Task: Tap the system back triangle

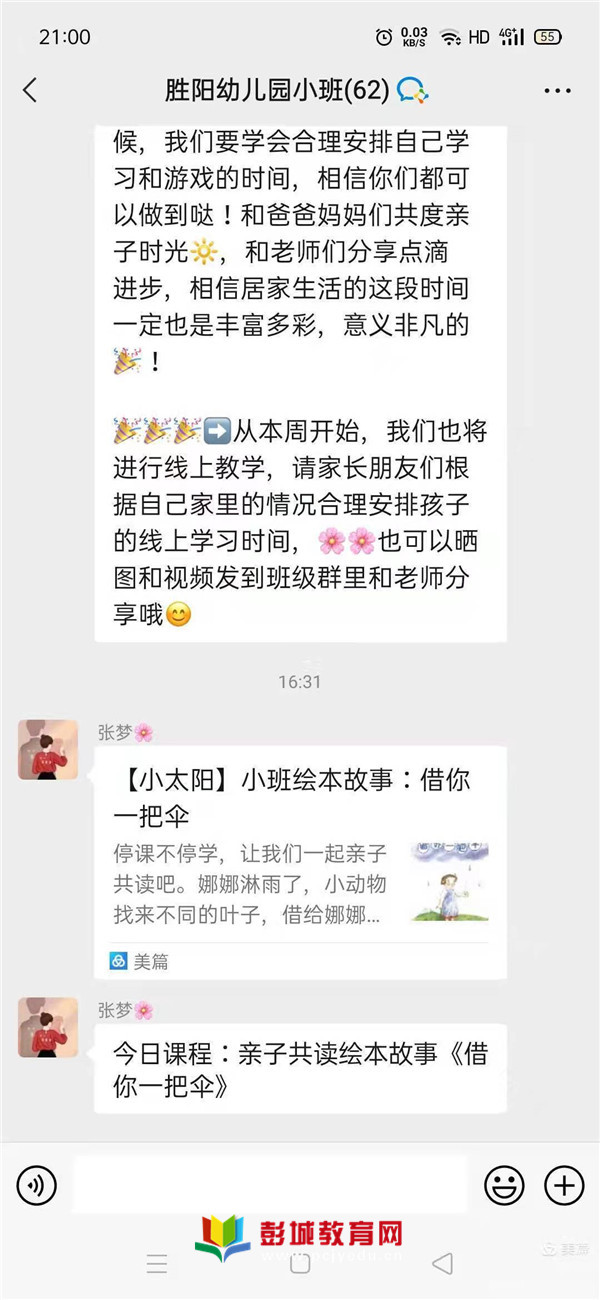Action: pyautogui.click(x=442, y=1263)
